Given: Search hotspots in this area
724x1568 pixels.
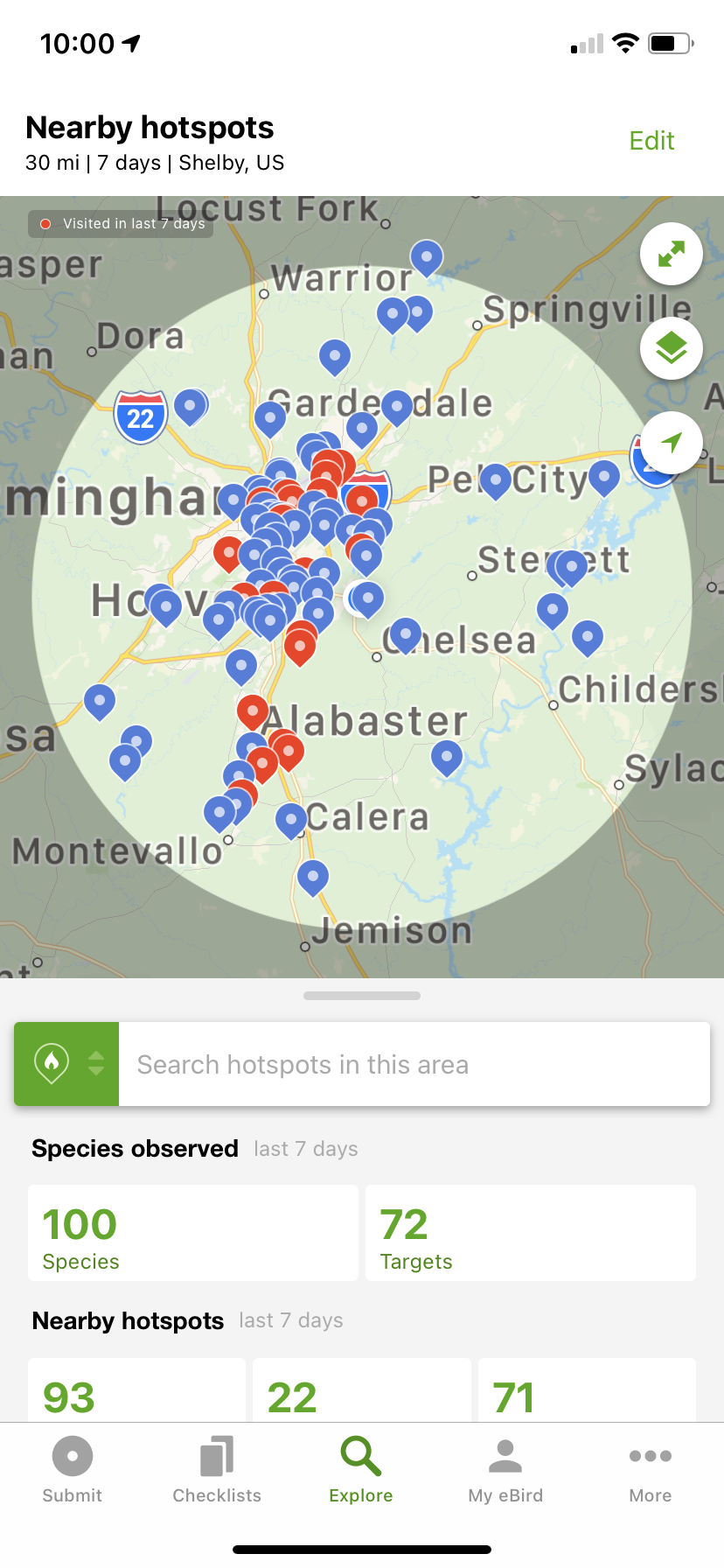Looking at the screenshot, I should (x=414, y=1064).
